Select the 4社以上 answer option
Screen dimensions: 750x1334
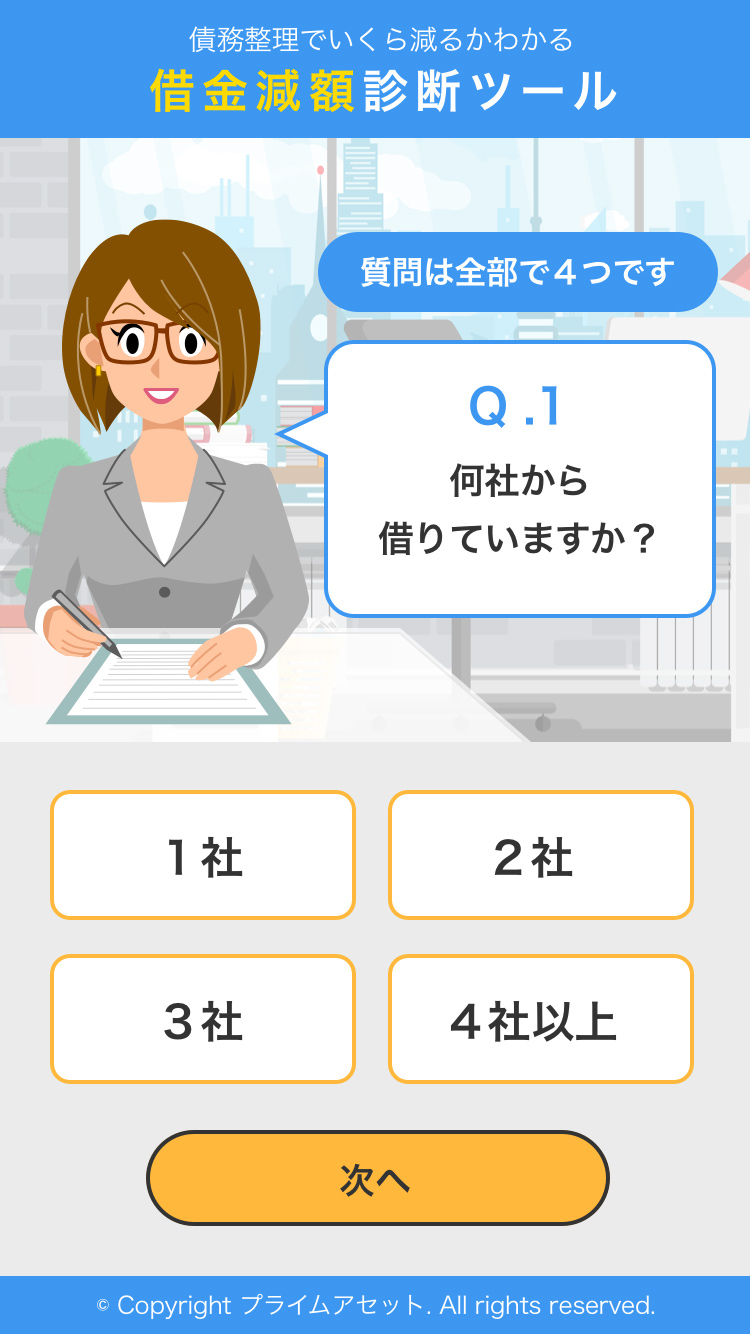[x=541, y=1019]
